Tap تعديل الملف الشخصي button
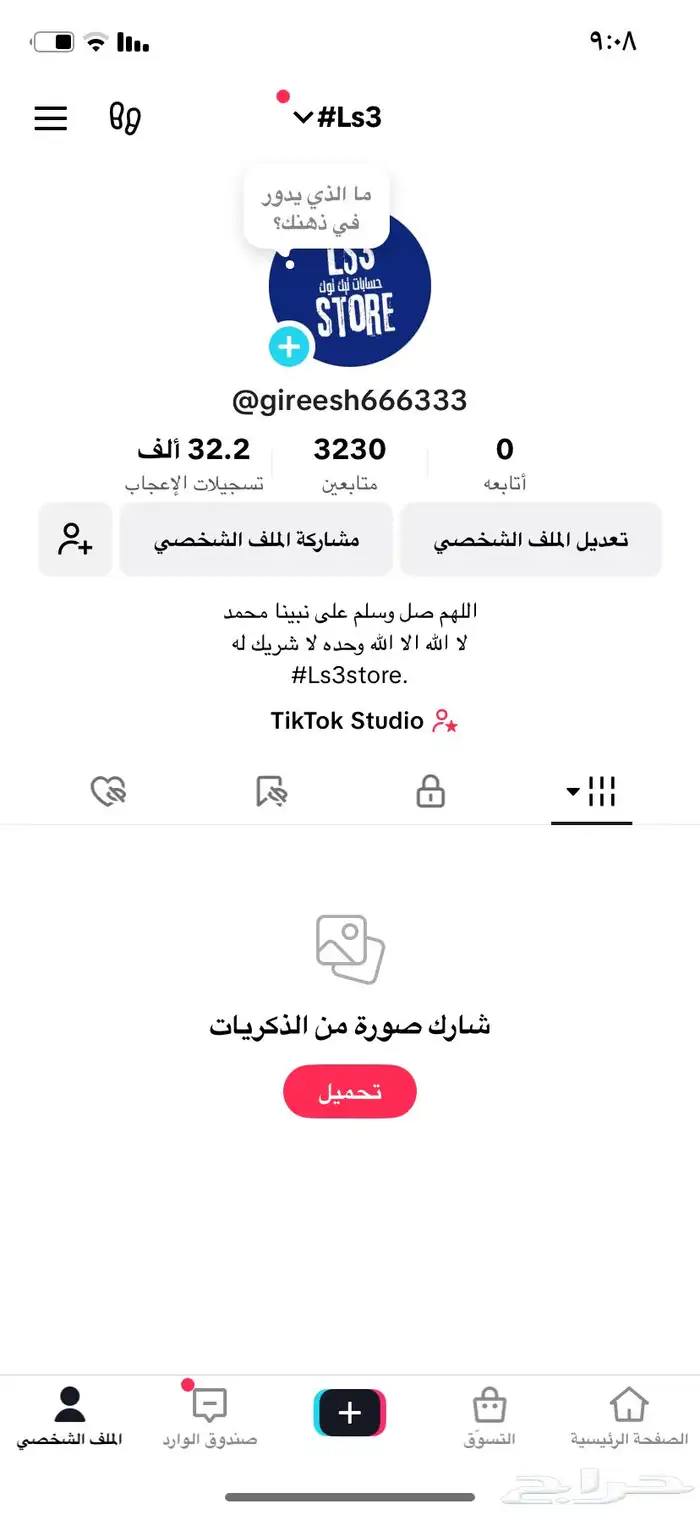 (530, 540)
